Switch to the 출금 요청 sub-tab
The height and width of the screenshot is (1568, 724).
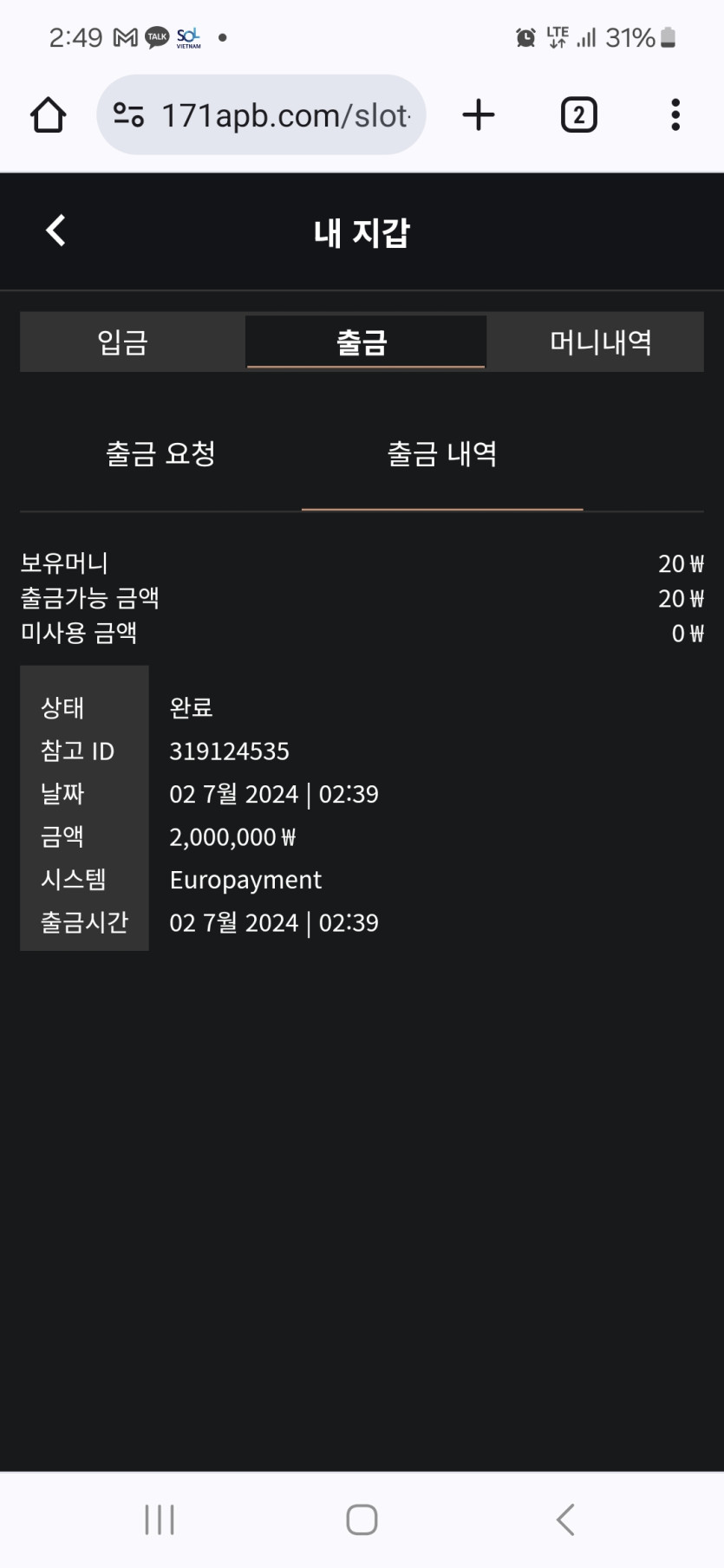point(160,453)
